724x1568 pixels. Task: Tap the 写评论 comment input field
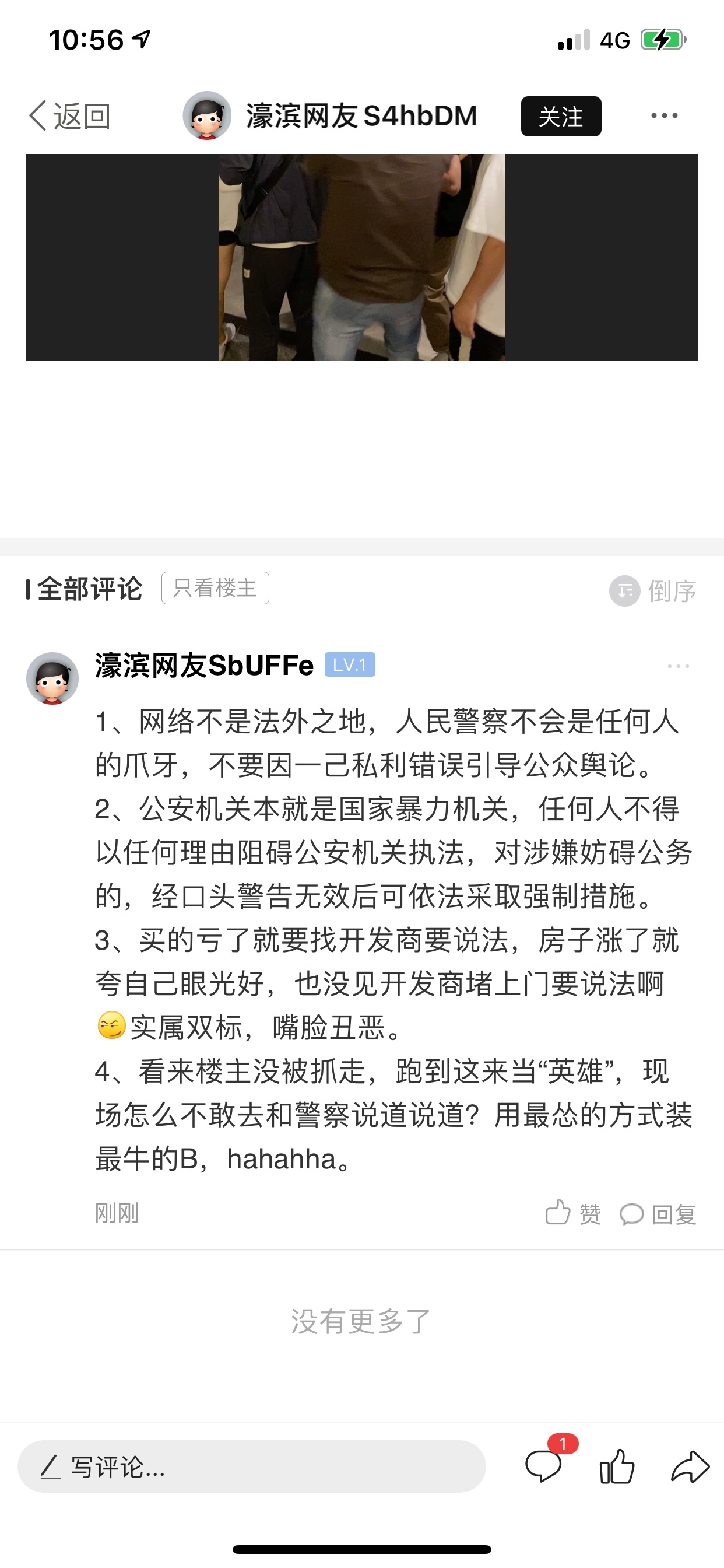pyautogui.click(x=251, y=1466)
